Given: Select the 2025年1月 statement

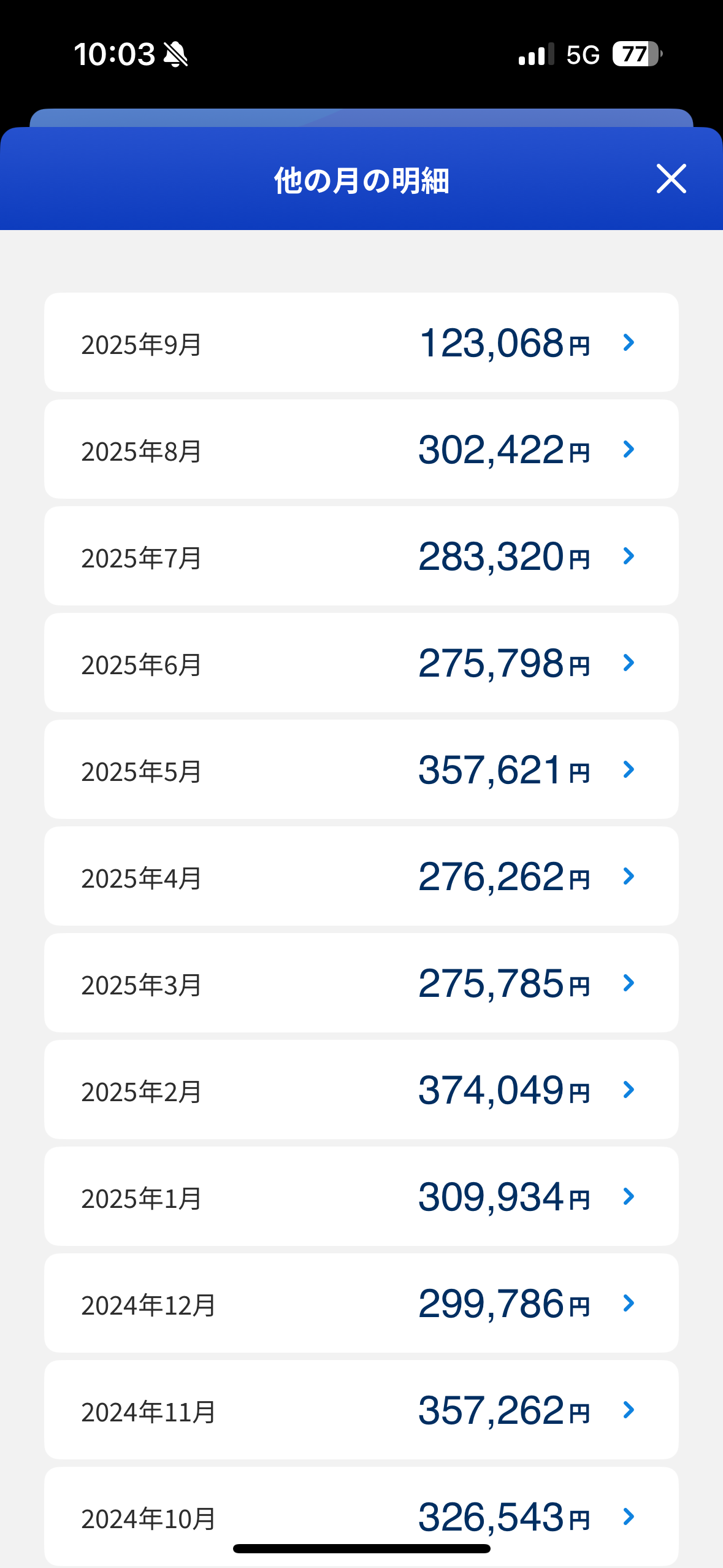Looking at the screenshot, I should click(x=361, y=1196).
